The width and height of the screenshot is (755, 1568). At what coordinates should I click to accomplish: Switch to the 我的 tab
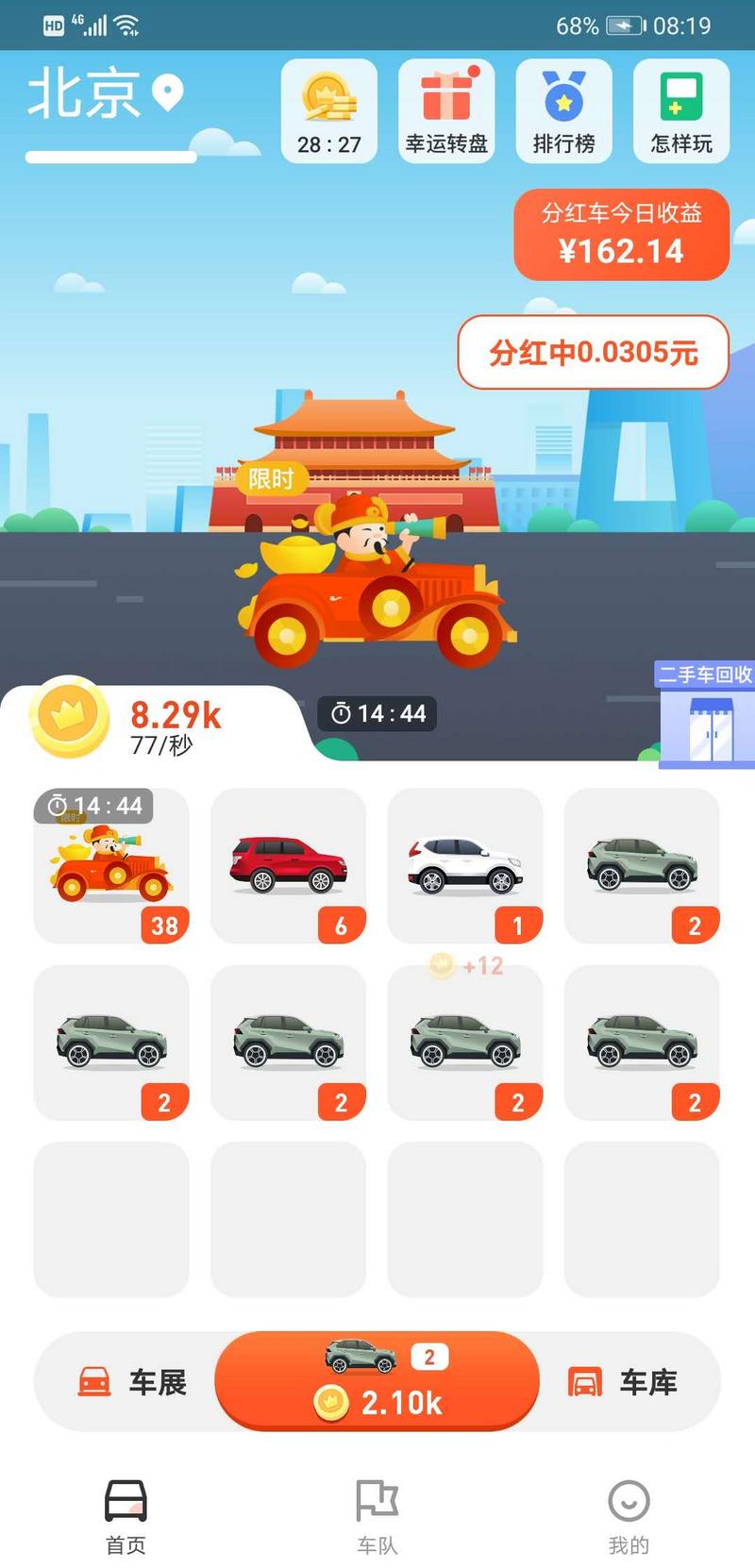(629, 1515)
